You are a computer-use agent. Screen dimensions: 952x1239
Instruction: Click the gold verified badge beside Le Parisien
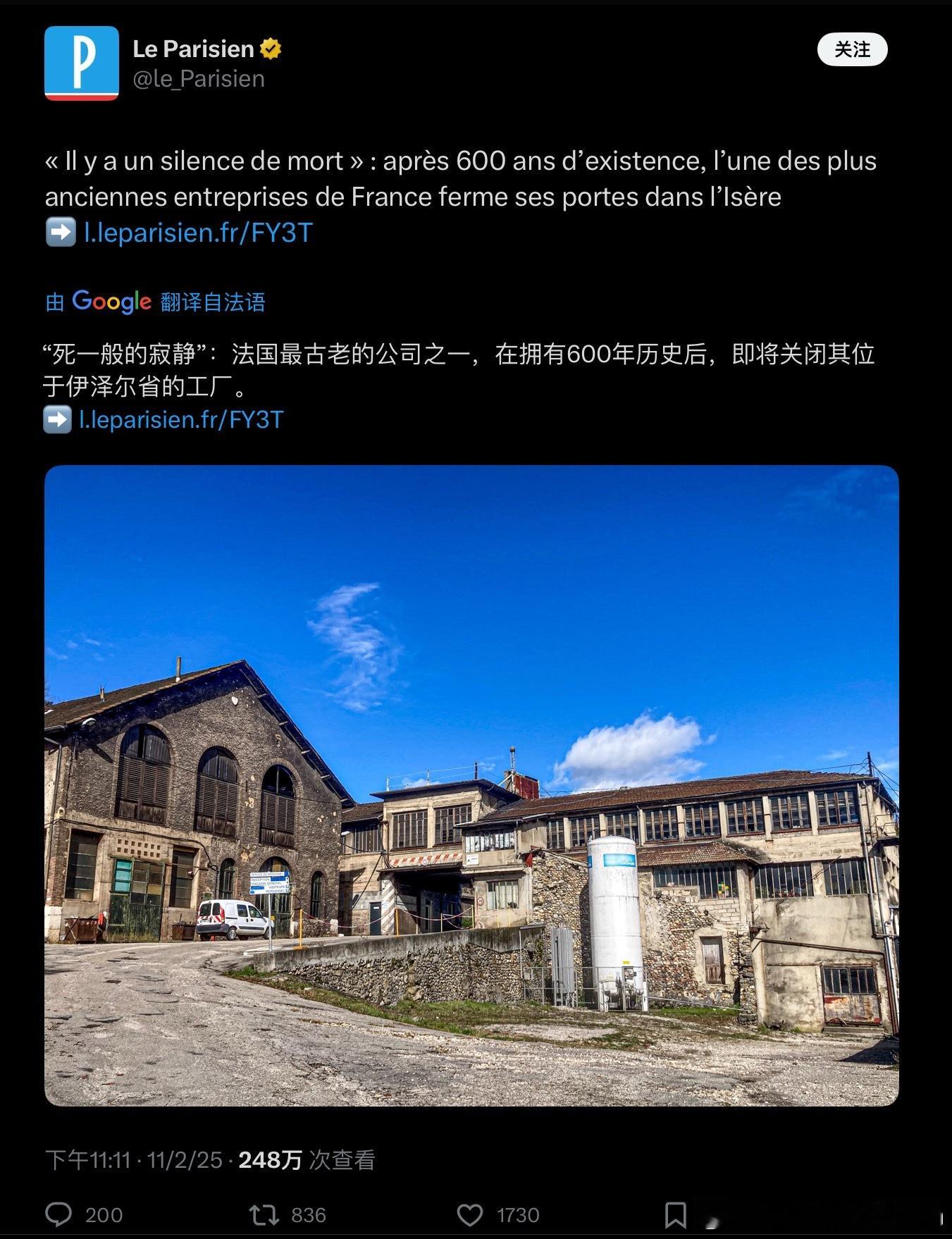click(270, 48)
